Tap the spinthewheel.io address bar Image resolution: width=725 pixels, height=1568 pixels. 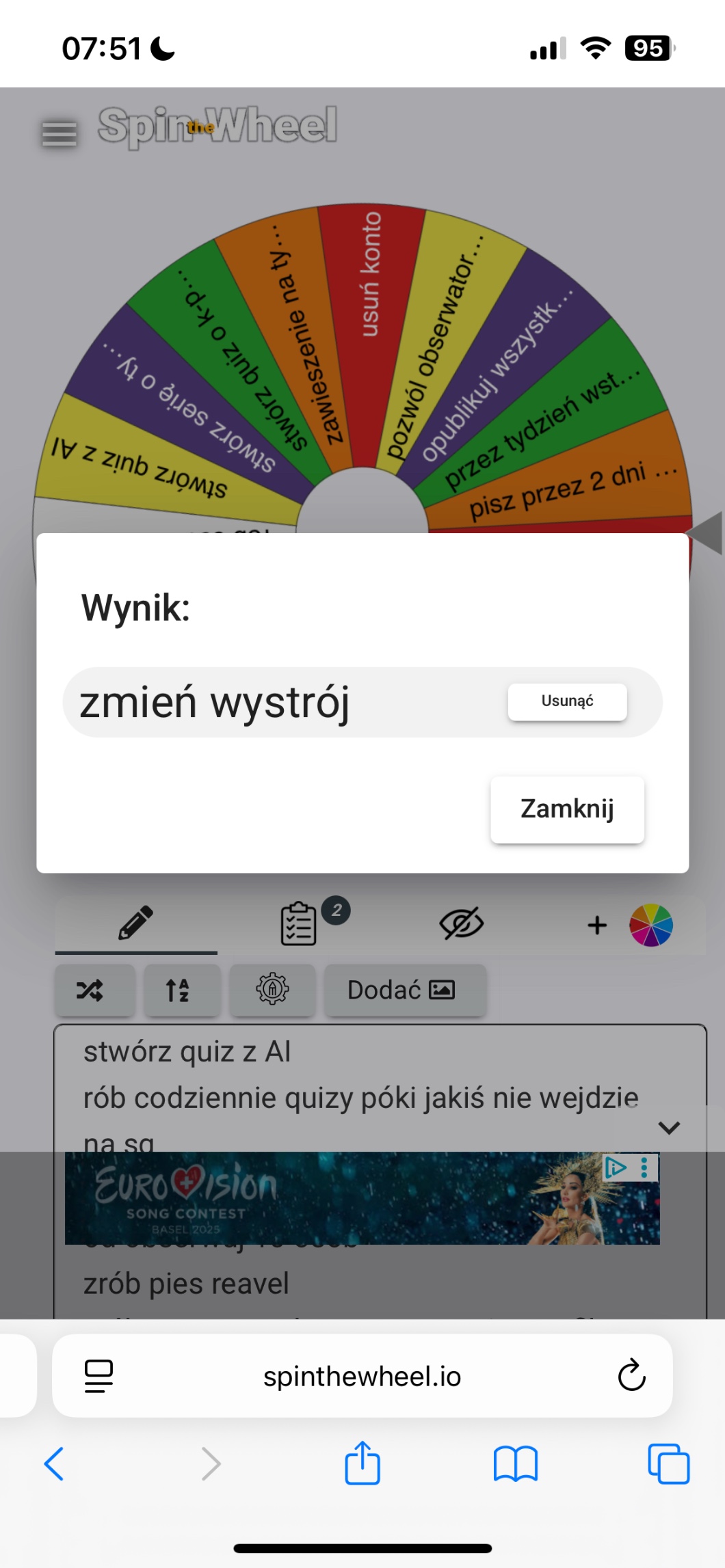[362, 1377]
